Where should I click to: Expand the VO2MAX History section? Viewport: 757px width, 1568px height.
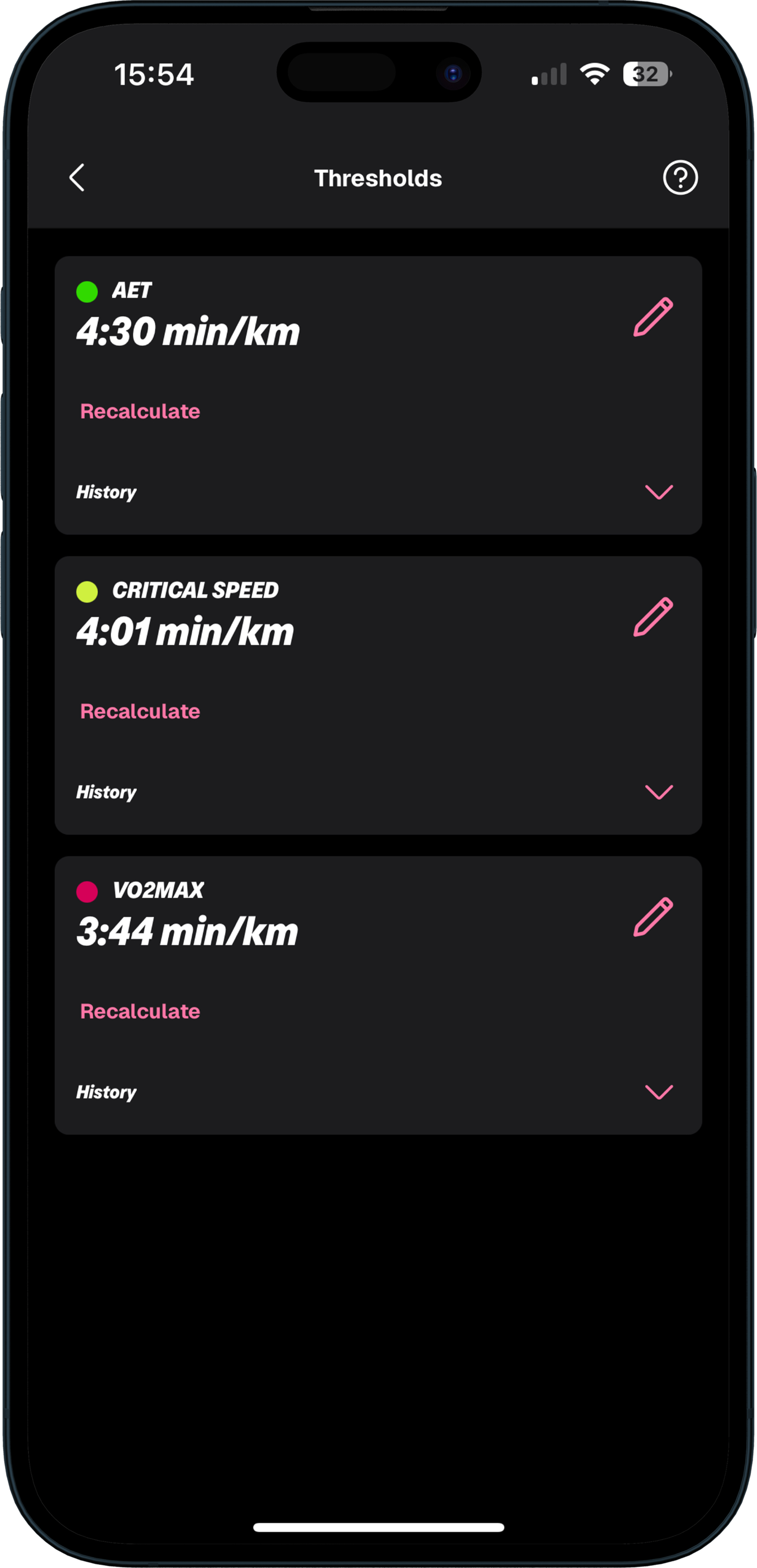tap(658, 1092)
